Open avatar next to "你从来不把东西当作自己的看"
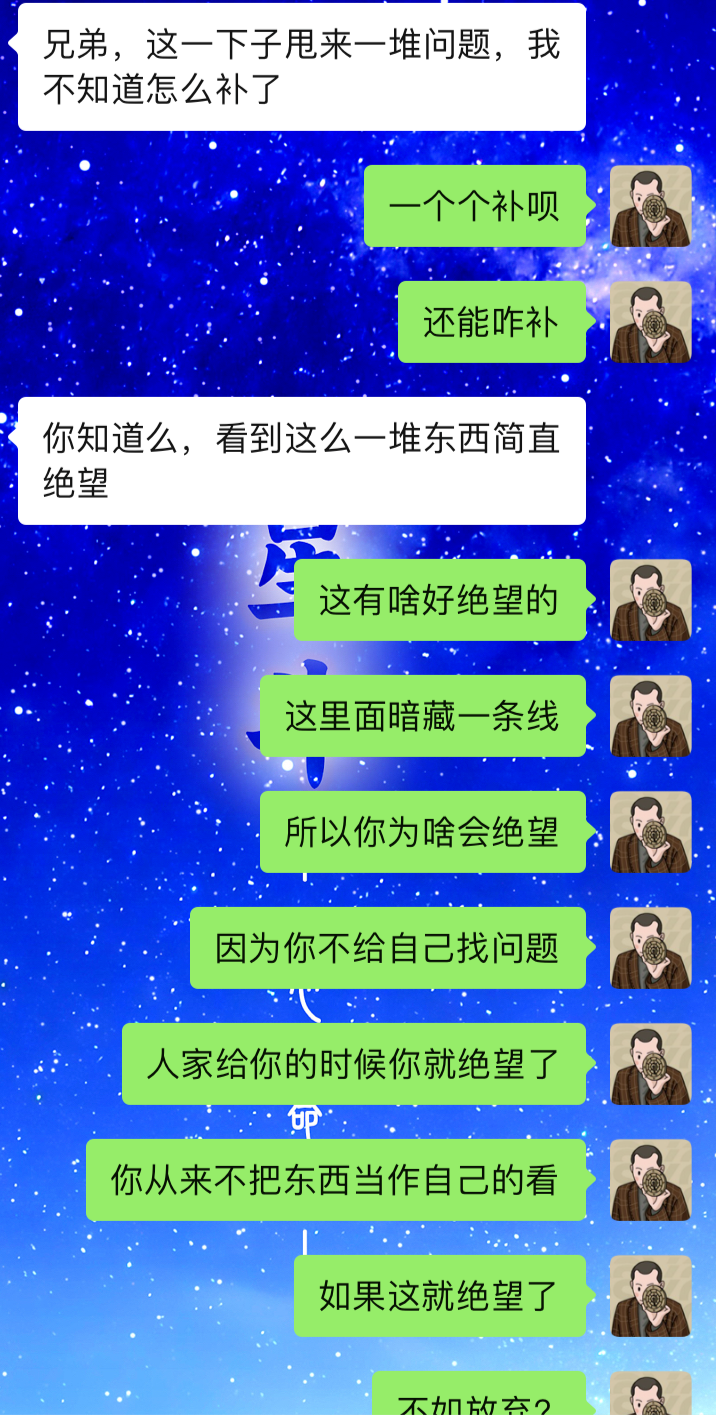This screenshot has height=1415, width=716. [650, 1180]
